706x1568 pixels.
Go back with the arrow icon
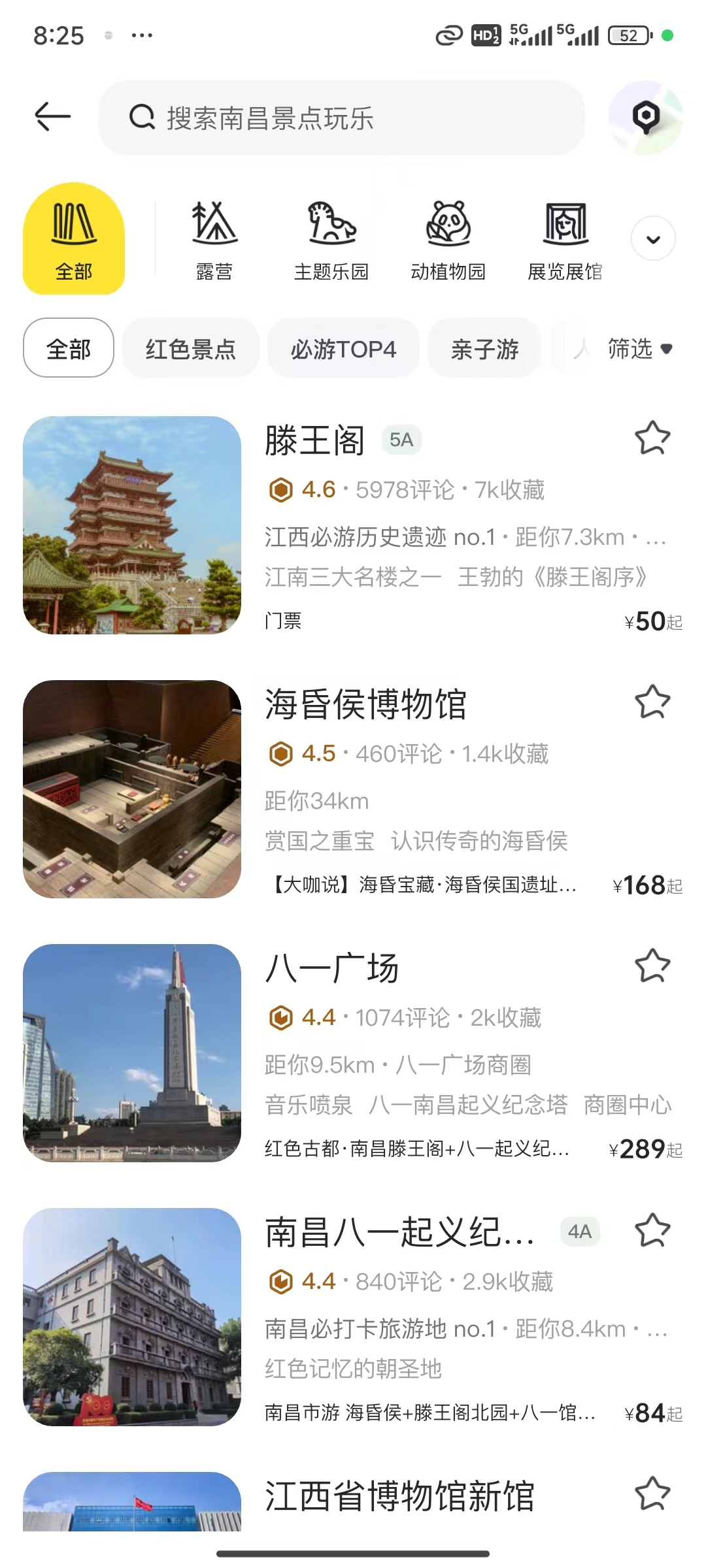52,117
